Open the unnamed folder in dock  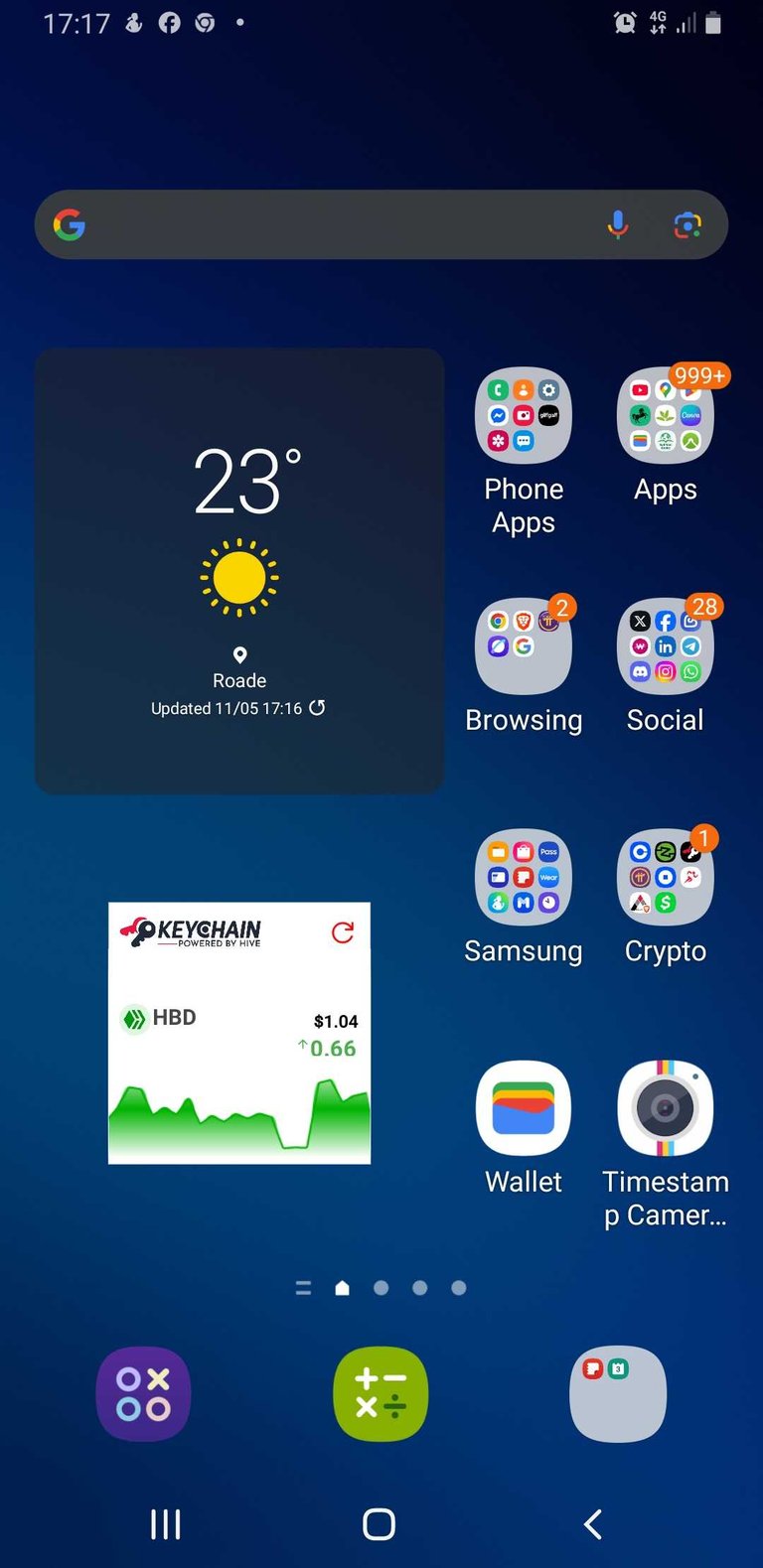(617, 1393)
